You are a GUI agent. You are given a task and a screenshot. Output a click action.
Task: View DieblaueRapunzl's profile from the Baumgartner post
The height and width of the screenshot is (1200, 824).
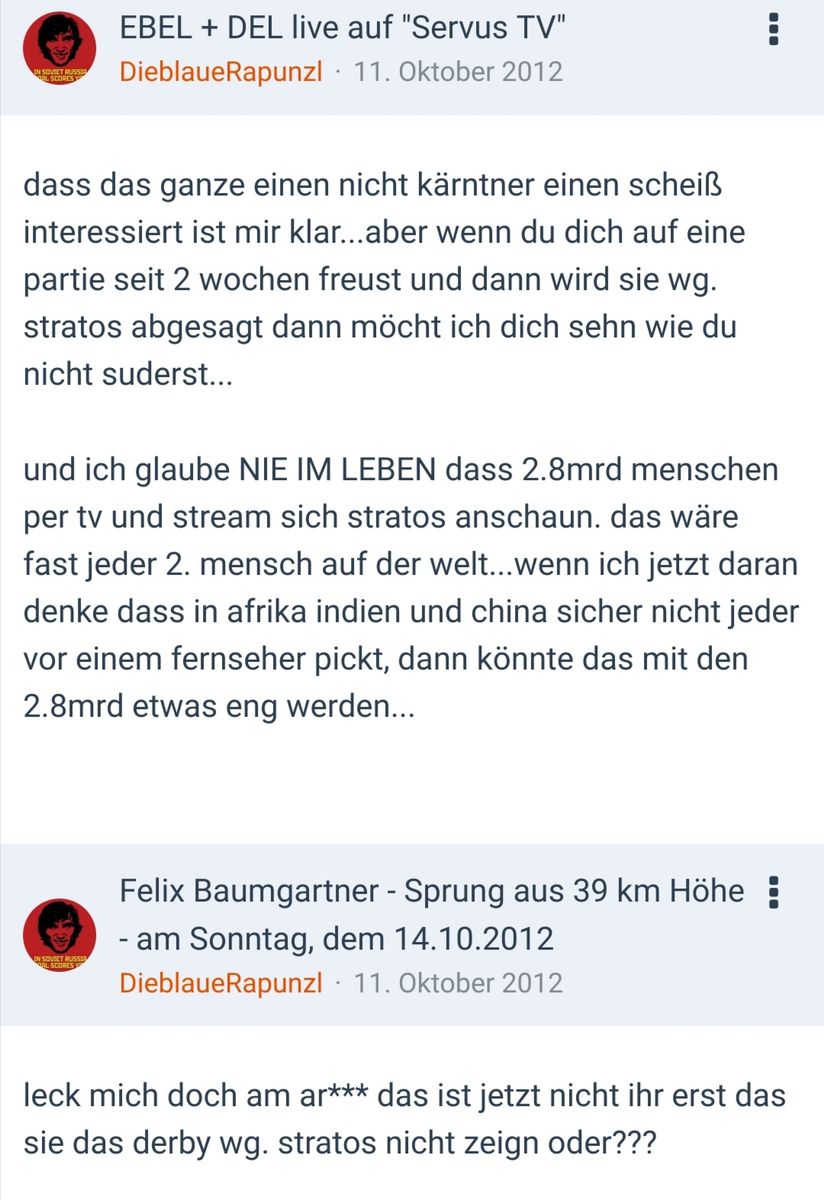[221, 982]
